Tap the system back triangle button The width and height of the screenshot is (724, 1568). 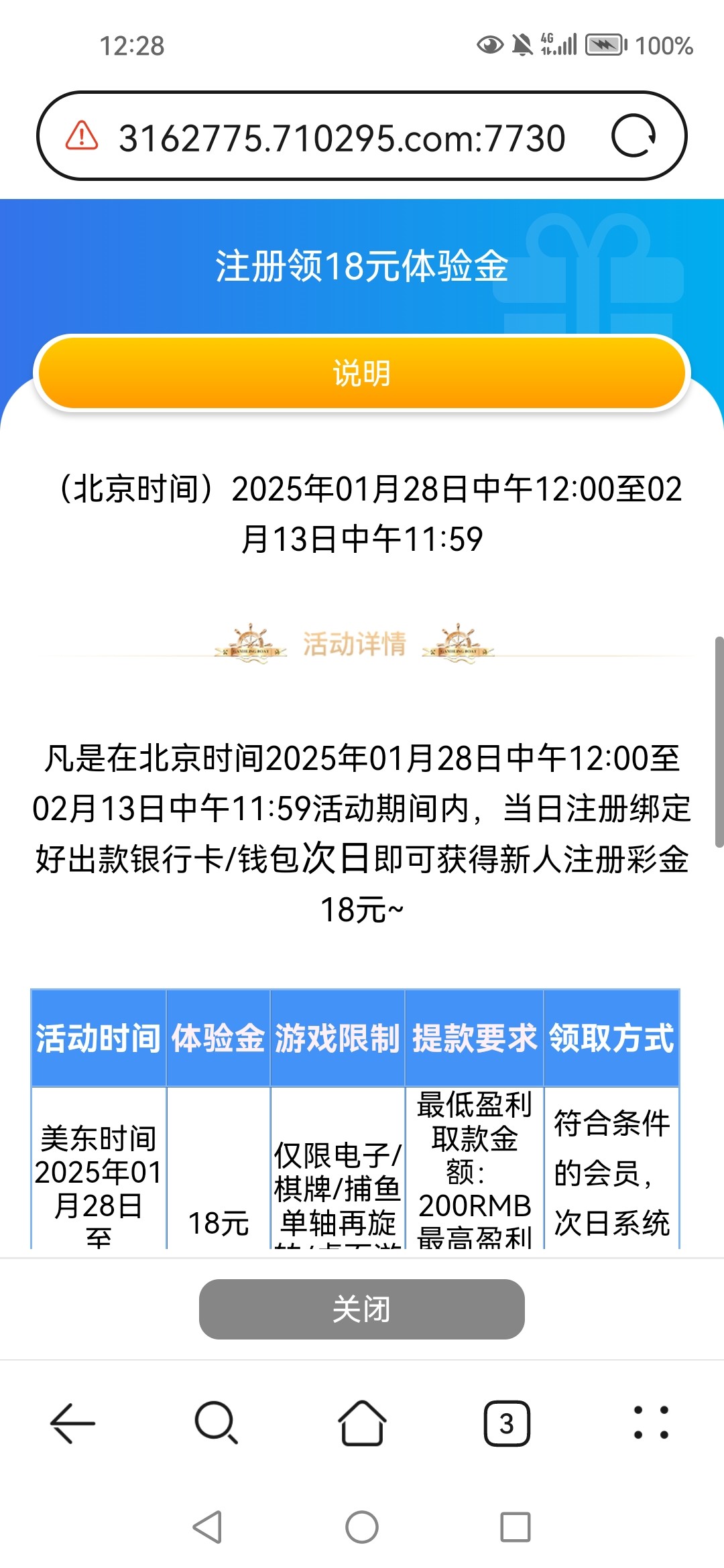coord(207,1527)
